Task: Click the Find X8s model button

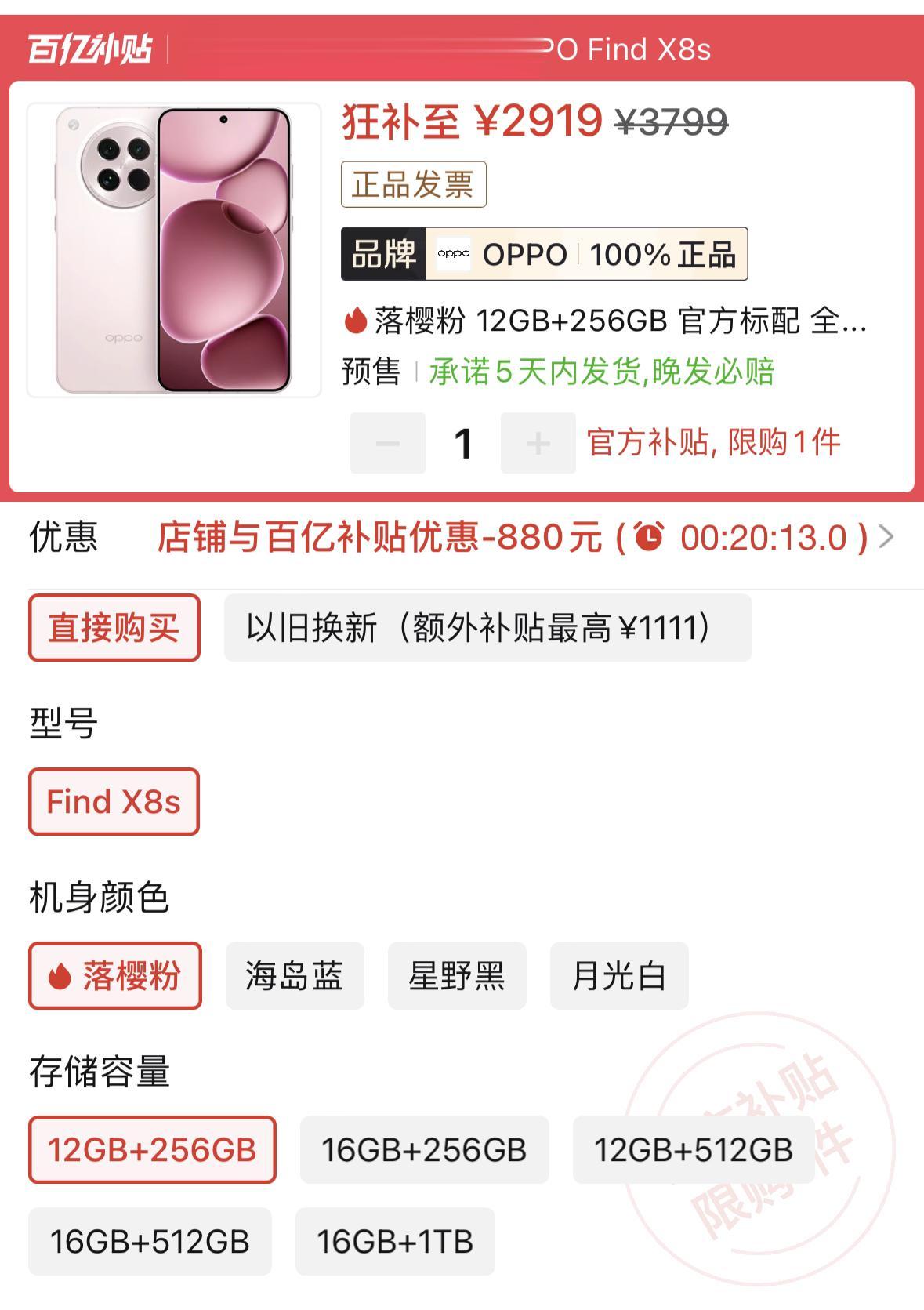Action: pyautogui.click(x=113, y=801)
